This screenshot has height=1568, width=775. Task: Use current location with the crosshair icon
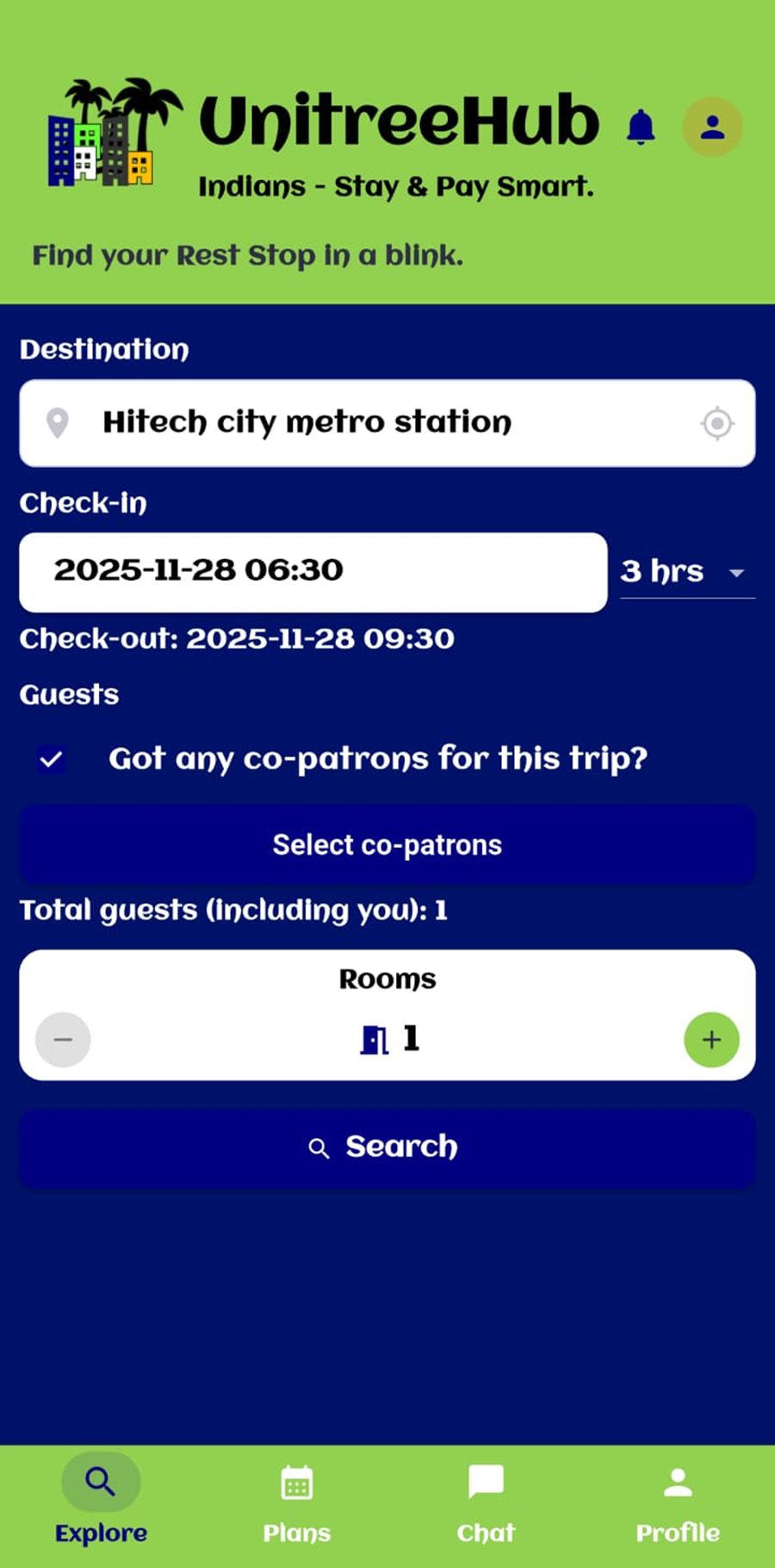click(718, 423)
